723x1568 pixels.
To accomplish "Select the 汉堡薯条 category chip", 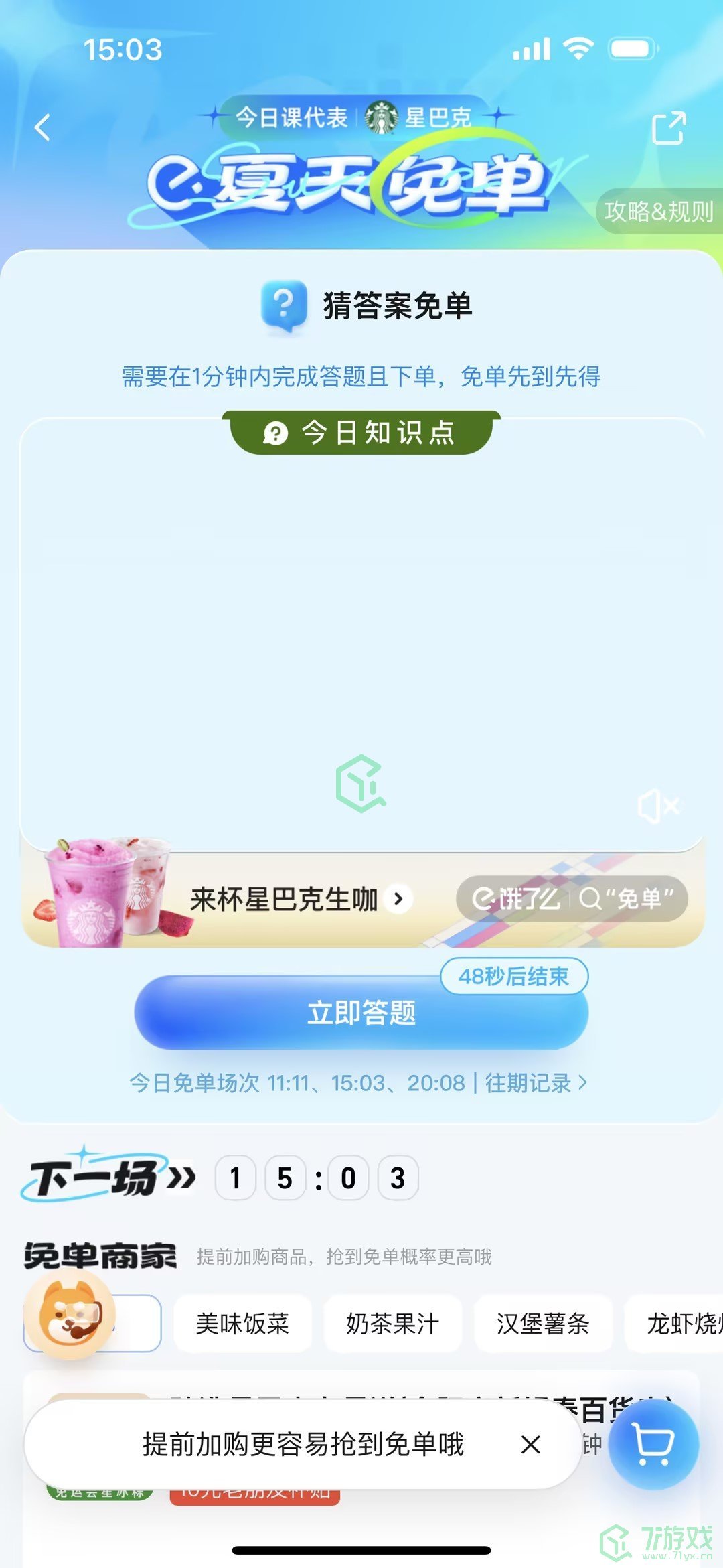I will pyautogui.click(x=543, y=1324).
